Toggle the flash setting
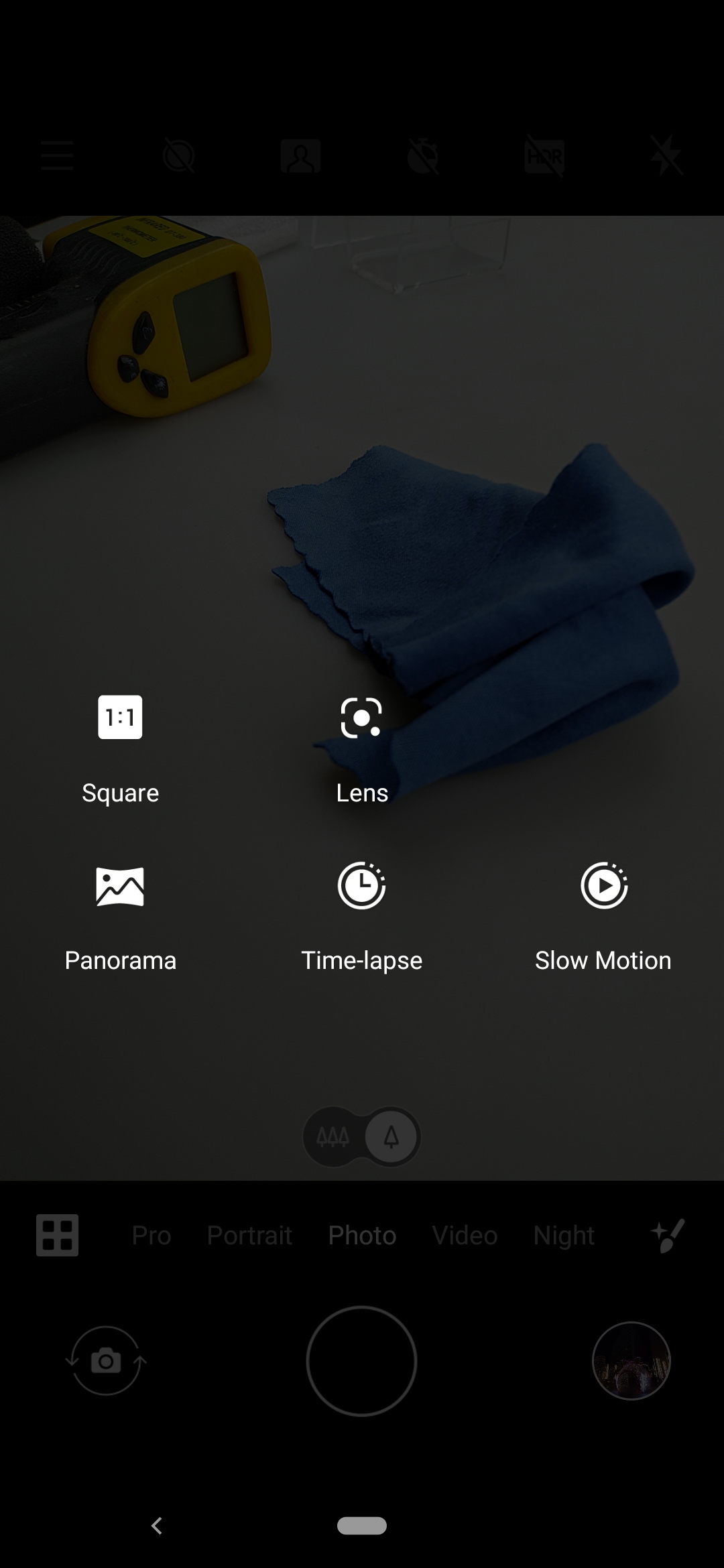 [x=666, y=156]
